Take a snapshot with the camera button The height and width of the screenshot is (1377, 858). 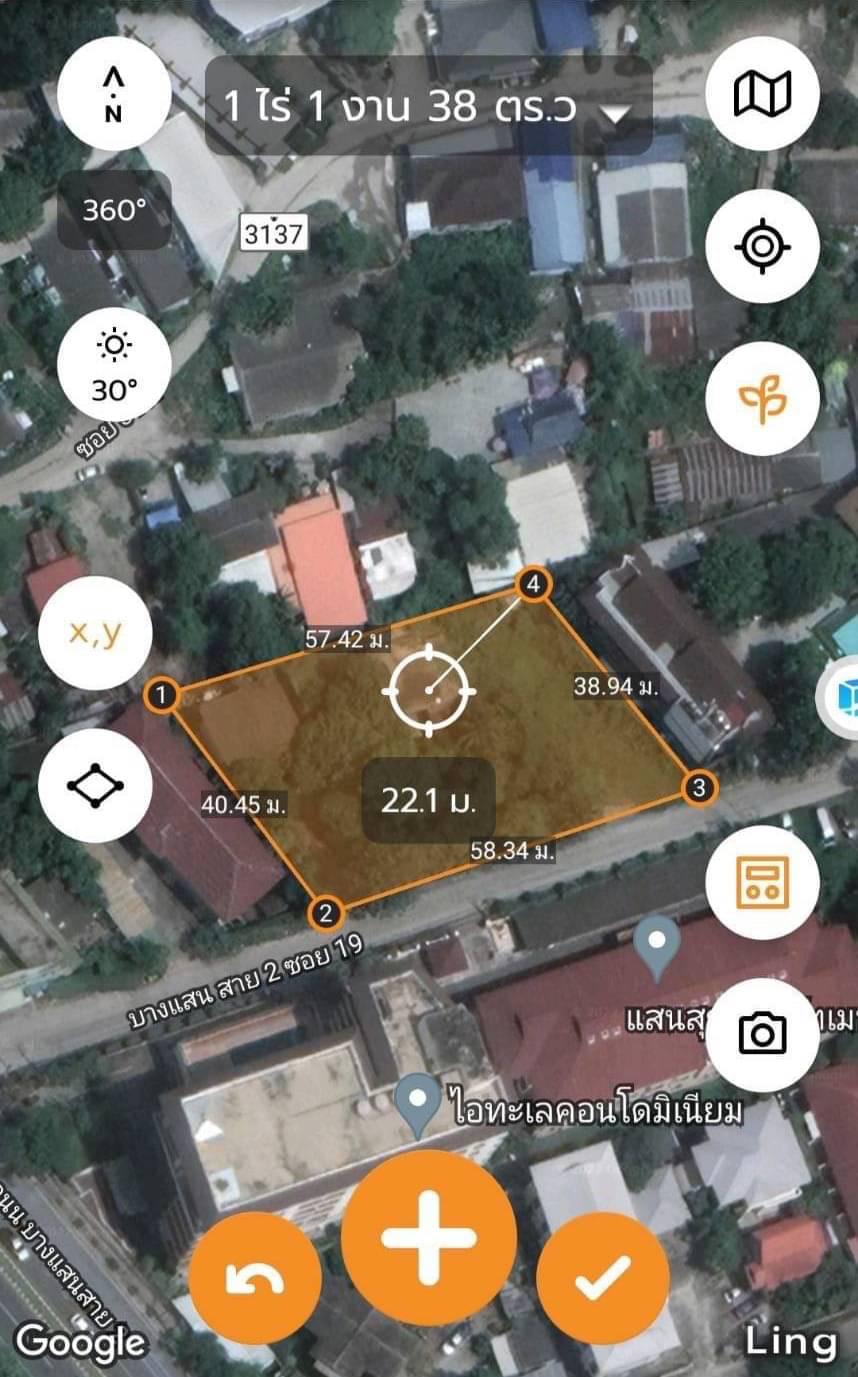763,1034
